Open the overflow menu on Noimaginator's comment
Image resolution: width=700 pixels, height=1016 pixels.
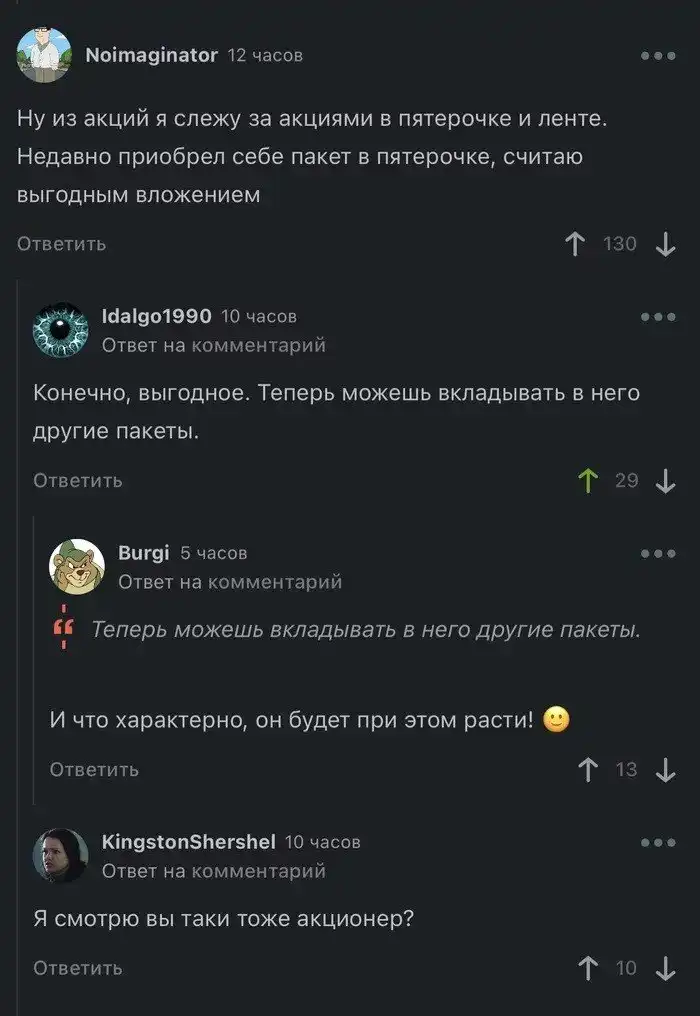(x=658, y=56)
